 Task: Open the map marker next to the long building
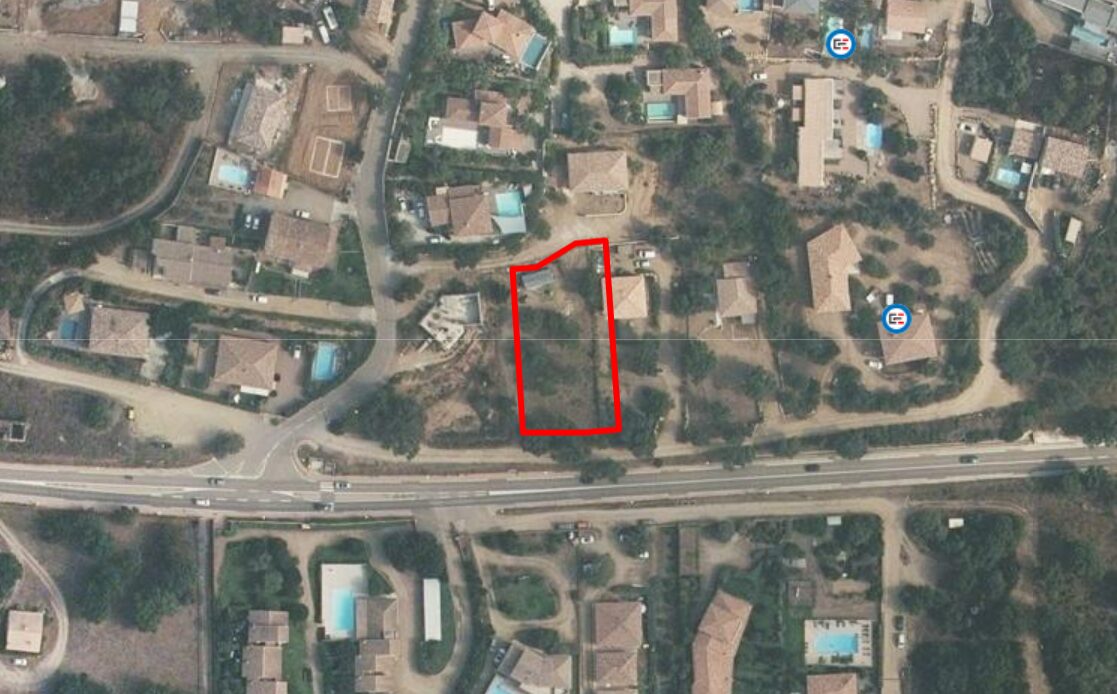840,43
